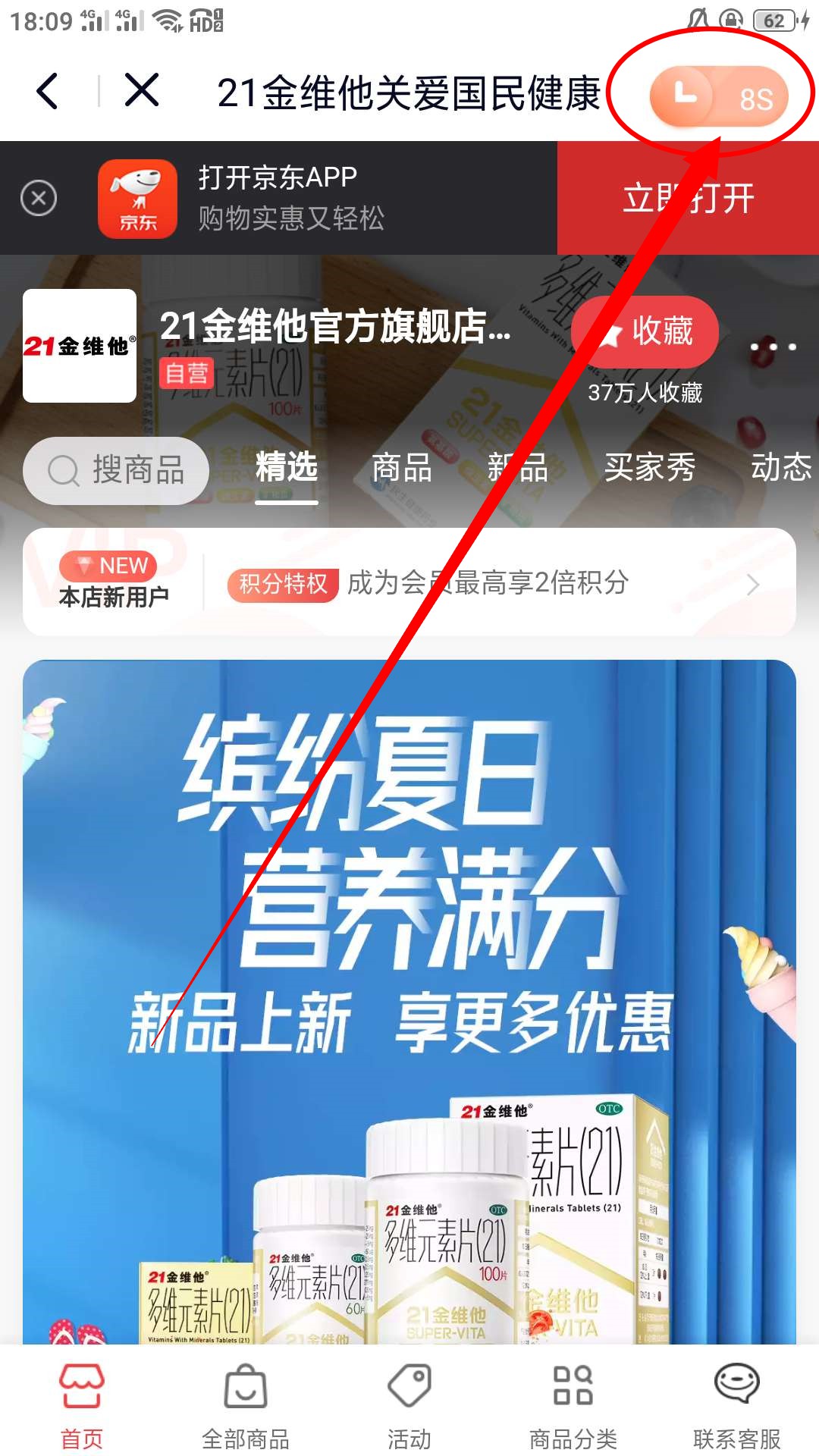This screenshot has height=1456, width=819.
Task: Open 全部商品 in the bottom bar
Action: [246, 1404]
